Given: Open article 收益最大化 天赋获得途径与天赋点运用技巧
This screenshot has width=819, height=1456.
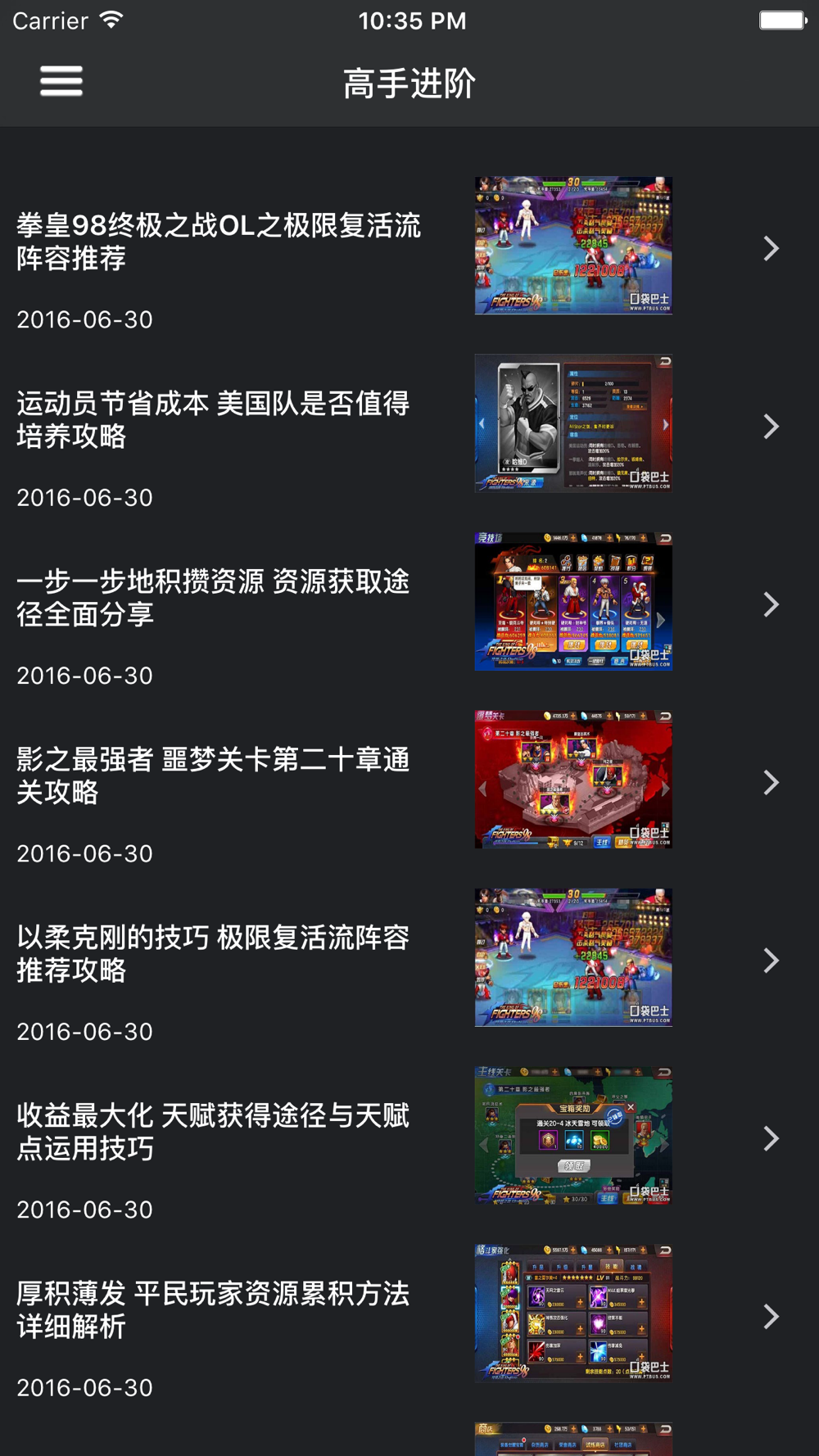Looking at the screenshot, I should coord(215,1132).
